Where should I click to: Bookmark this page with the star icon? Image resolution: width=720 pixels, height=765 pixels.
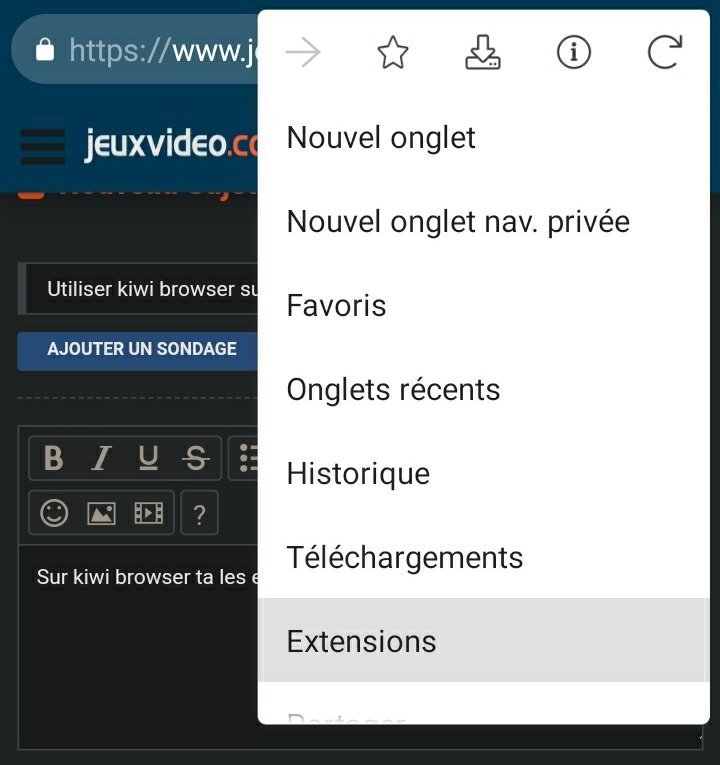pos(393,53)
